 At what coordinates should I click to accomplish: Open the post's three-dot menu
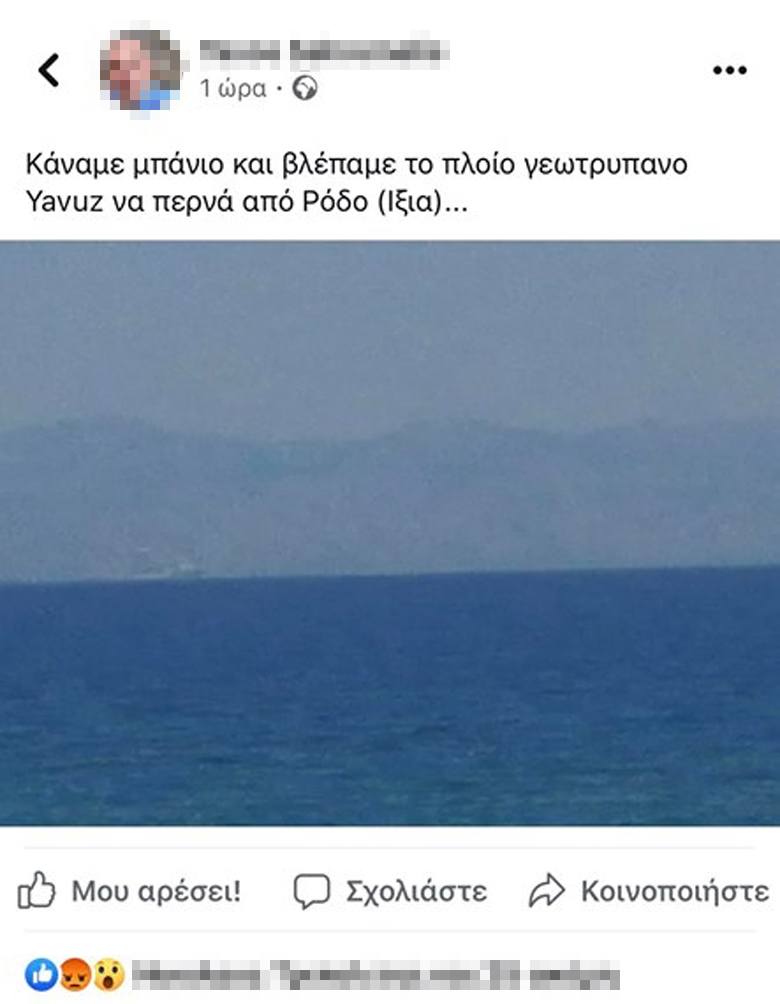[x=729, y=70]
